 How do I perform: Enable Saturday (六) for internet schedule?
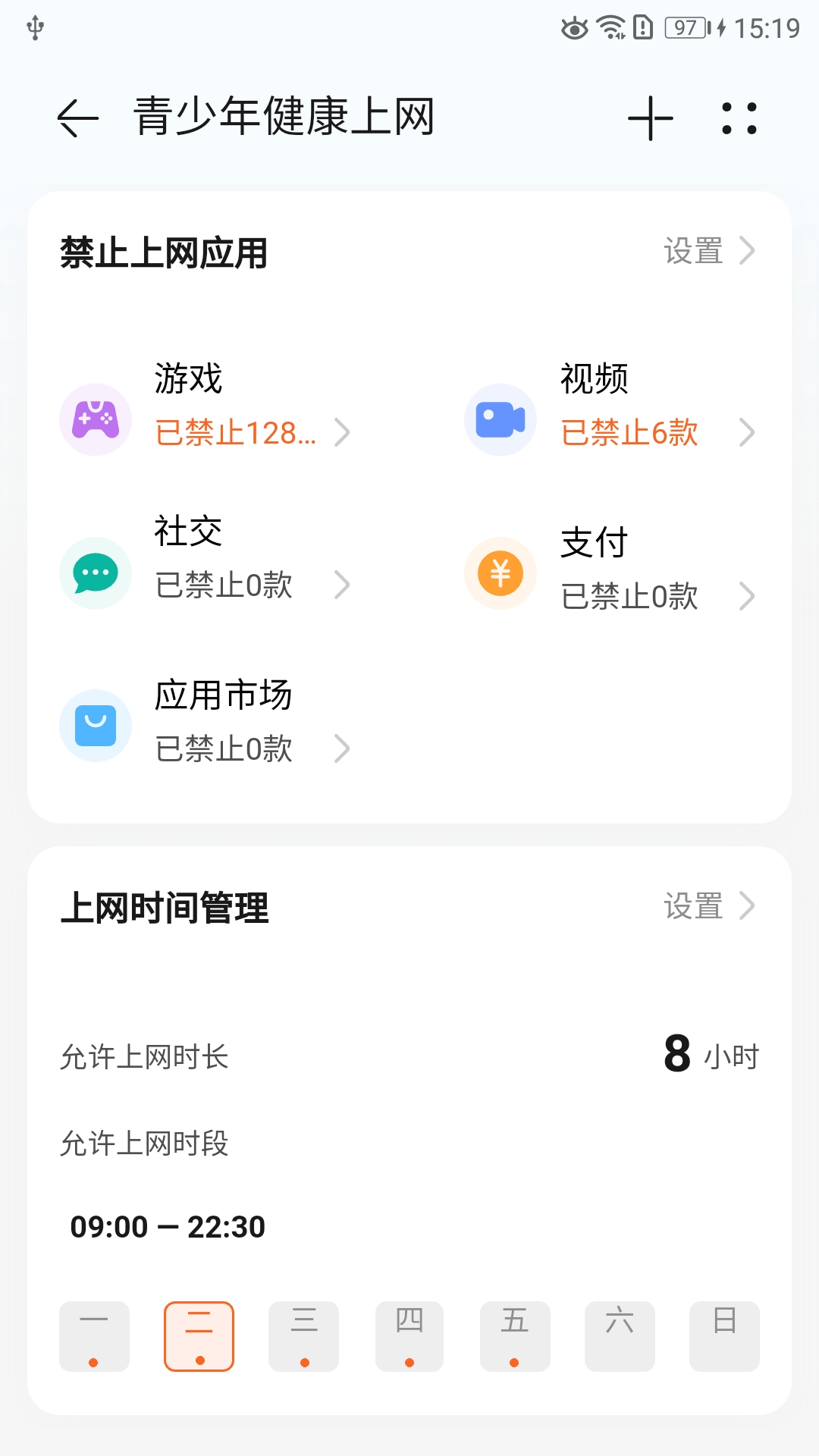620,1336
